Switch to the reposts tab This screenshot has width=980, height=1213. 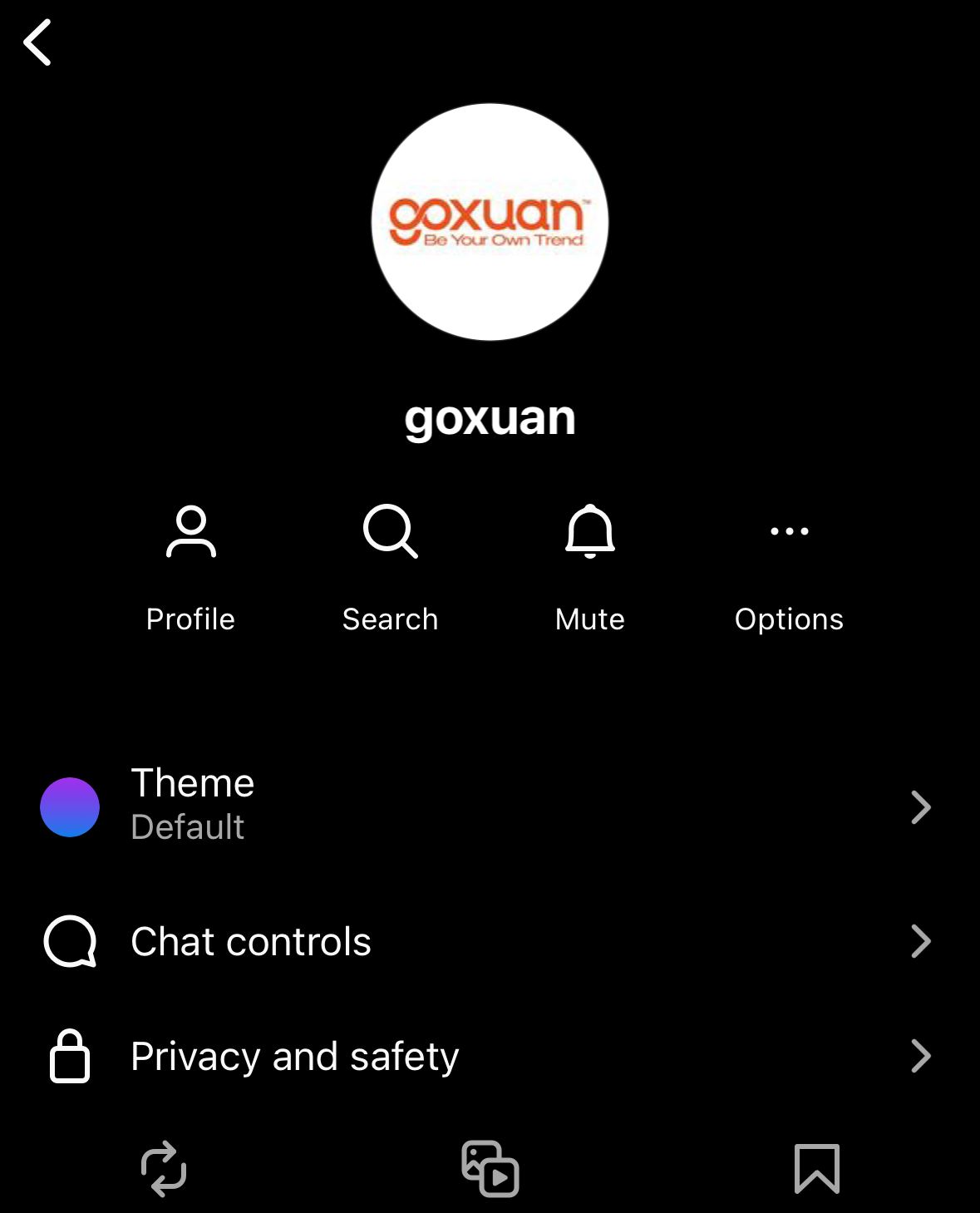click(164, 1168)
